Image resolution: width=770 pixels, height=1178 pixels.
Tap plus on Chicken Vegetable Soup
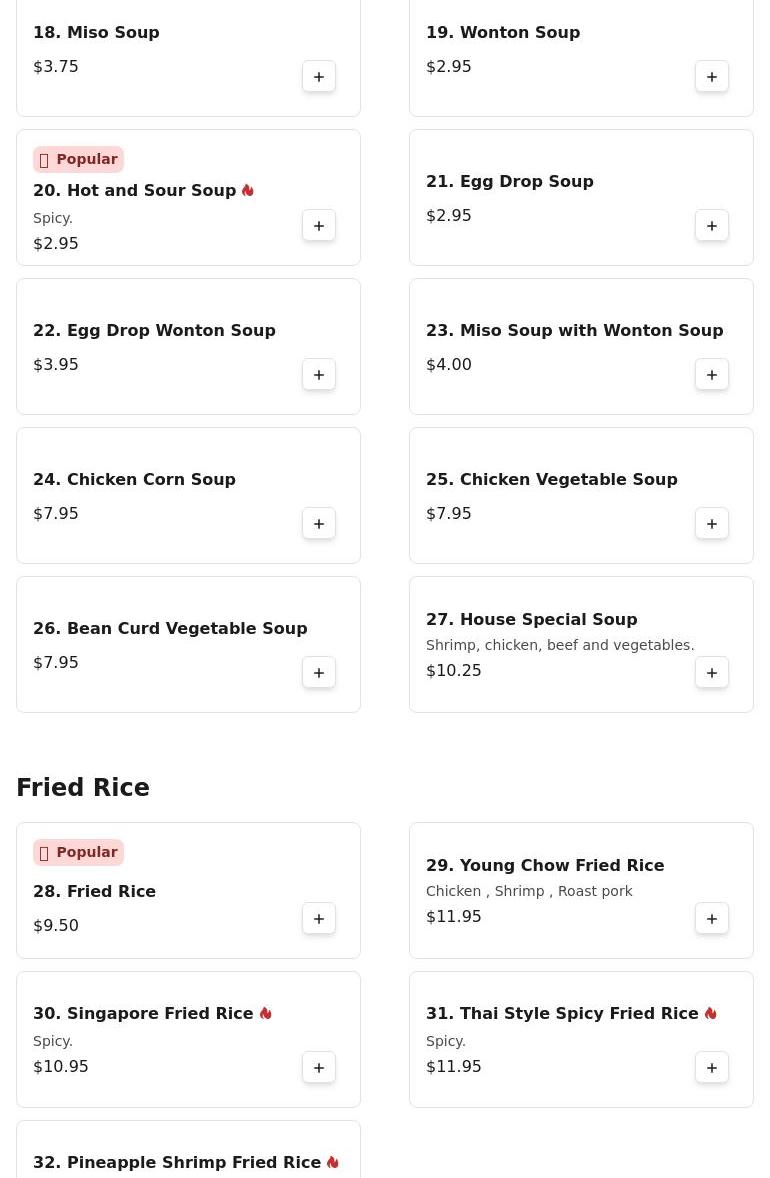712,524
